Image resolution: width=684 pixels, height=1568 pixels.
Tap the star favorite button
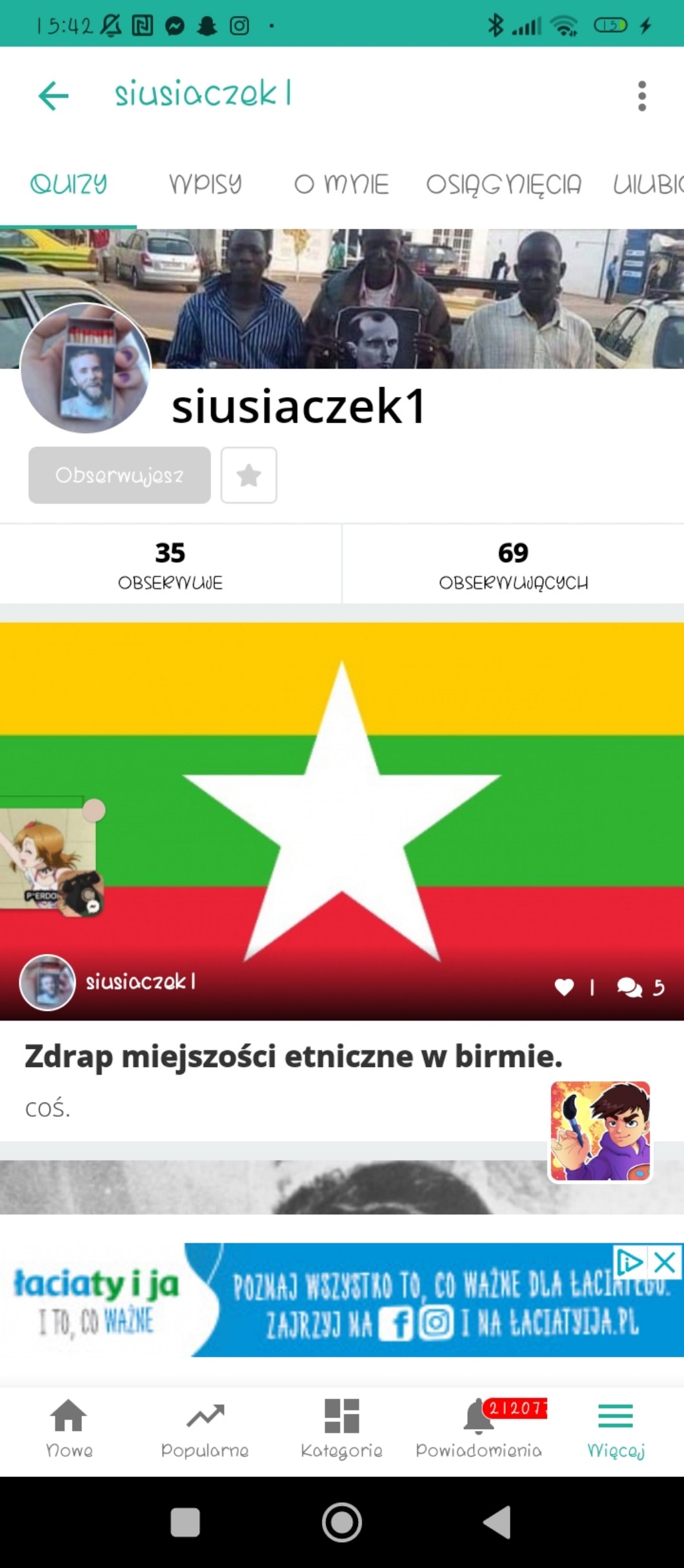pyautogui.click(x=249, y=475)
